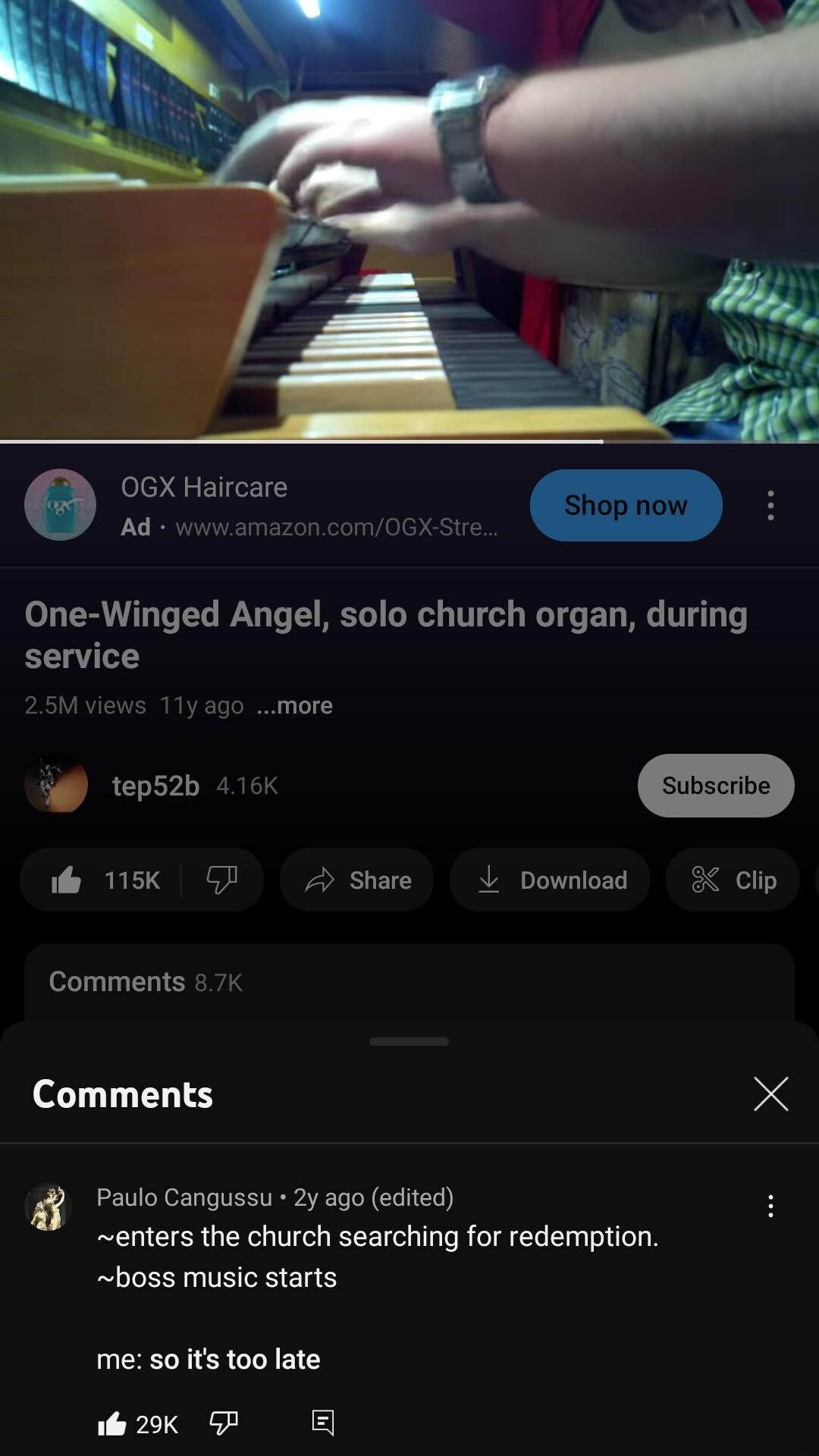This screenshot has height=1456, width=819.
Task: Expand the video description with ...more
Action: (x=295, y=705)
